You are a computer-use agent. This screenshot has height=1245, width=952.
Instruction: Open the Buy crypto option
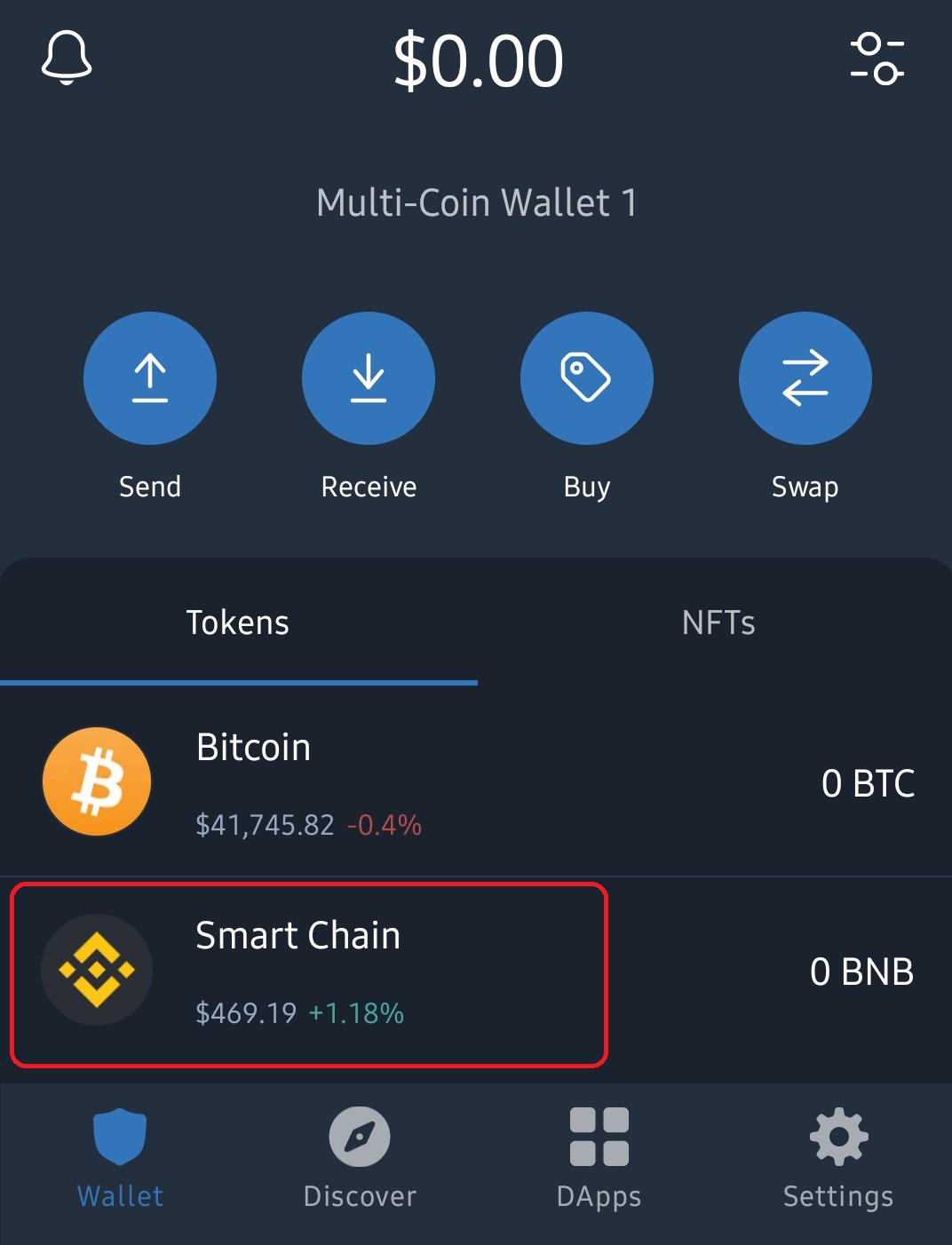587,378
